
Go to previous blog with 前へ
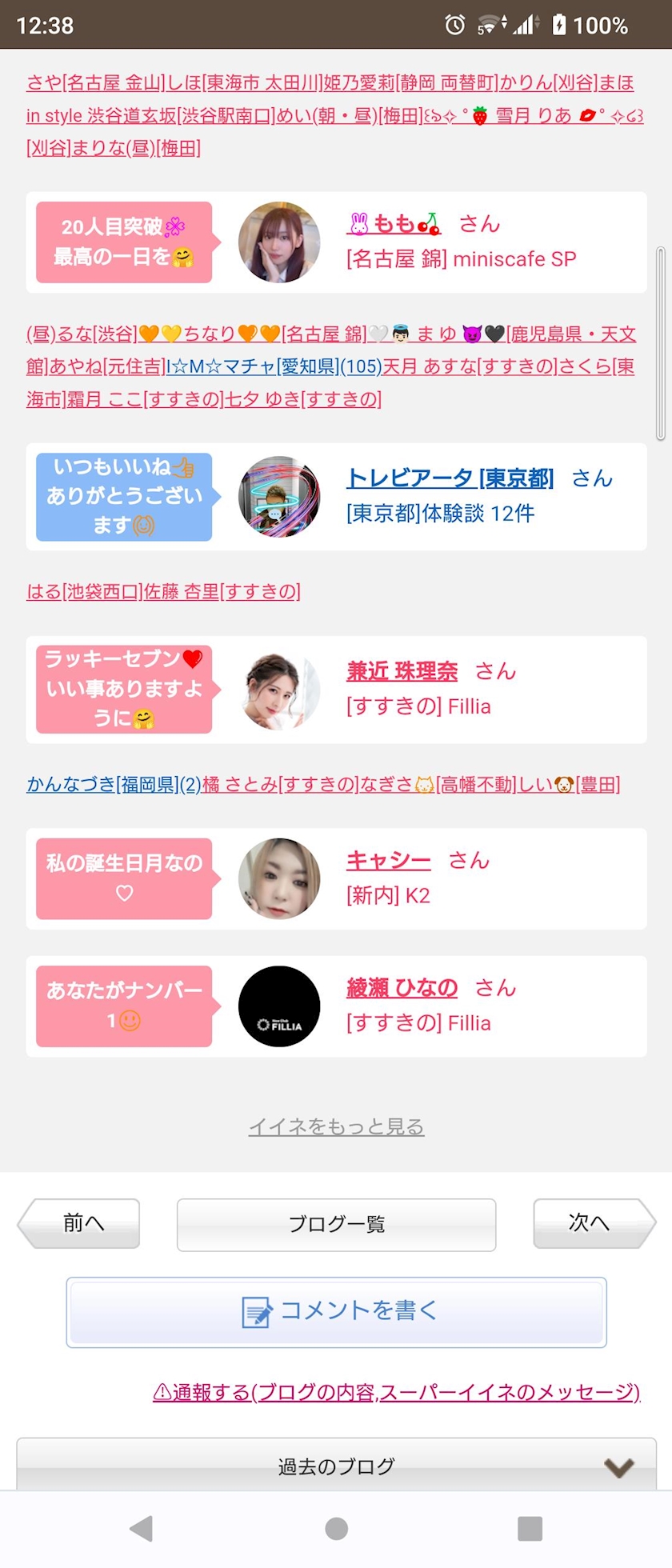click(x=78, y=1223)
